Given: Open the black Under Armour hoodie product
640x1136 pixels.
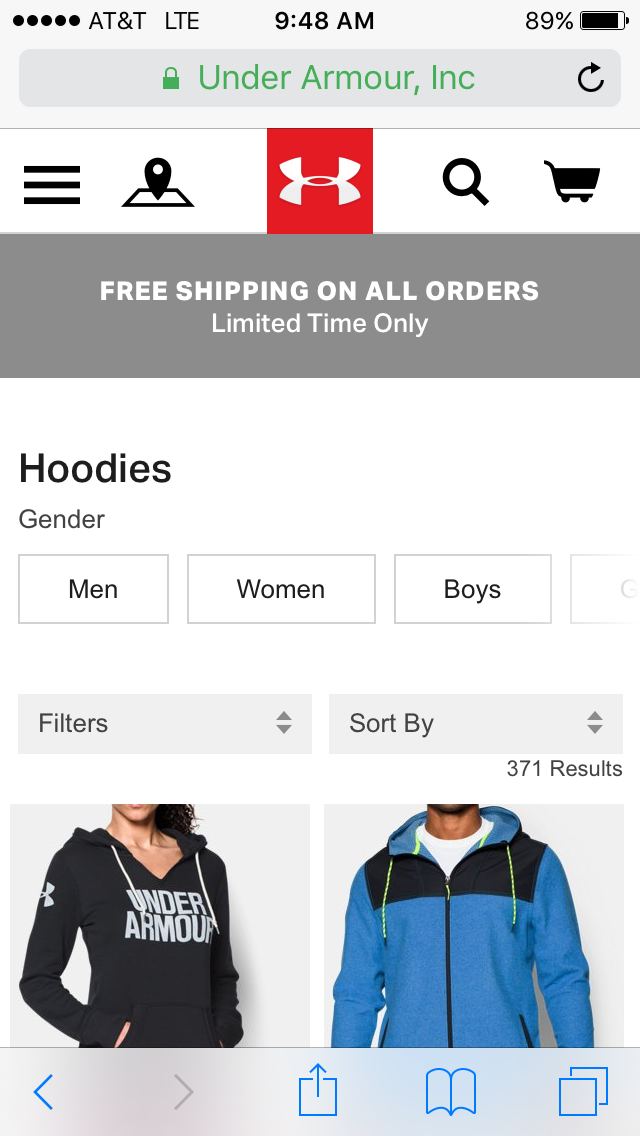Looking at the screenshot, I should (x=160, y=925).
